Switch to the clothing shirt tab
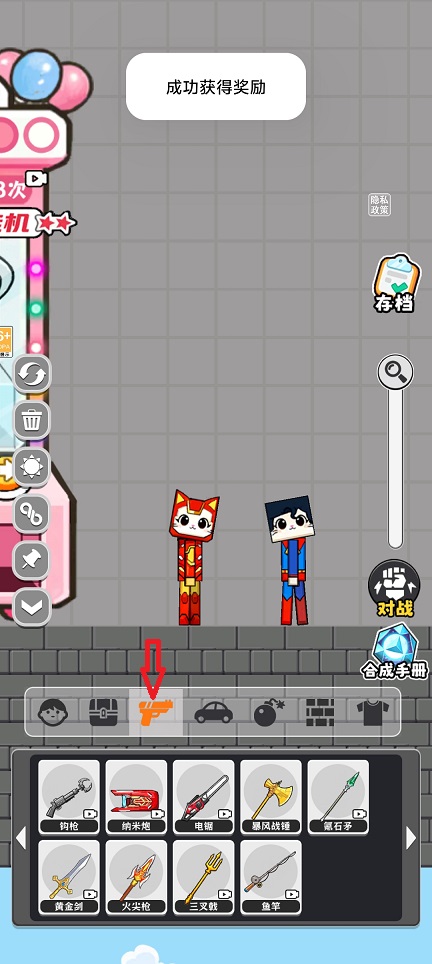This screenshot has height=964, width=432. click(x=374, y=712)
